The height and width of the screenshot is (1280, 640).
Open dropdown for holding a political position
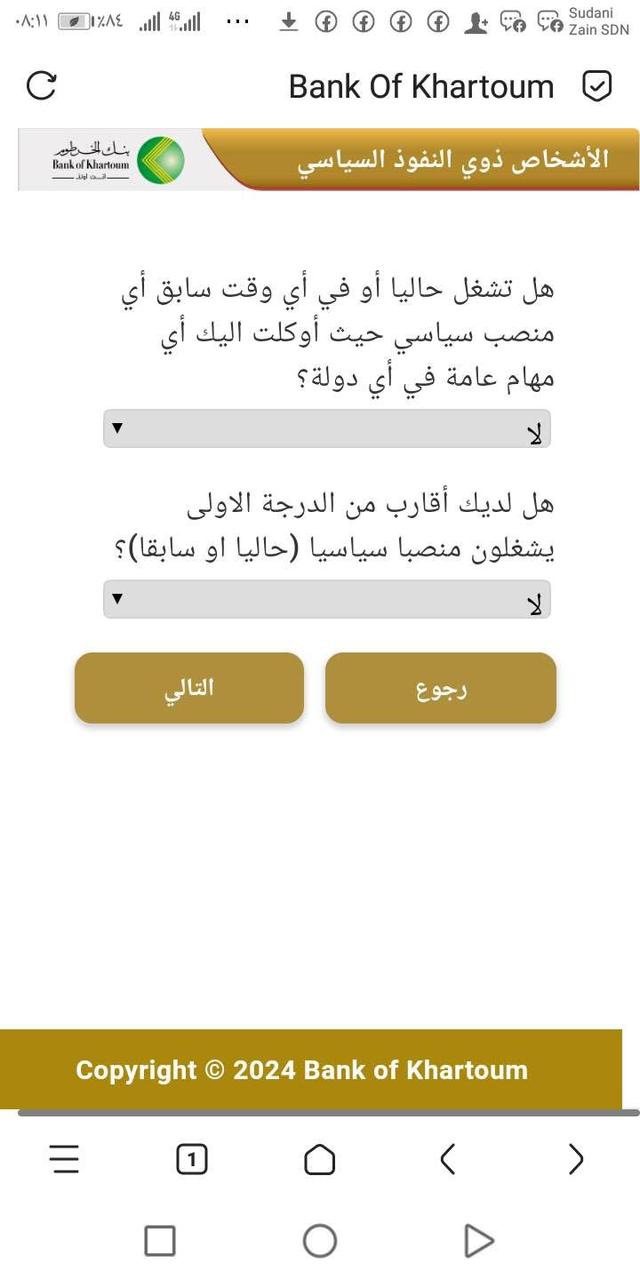pos(327,429)
